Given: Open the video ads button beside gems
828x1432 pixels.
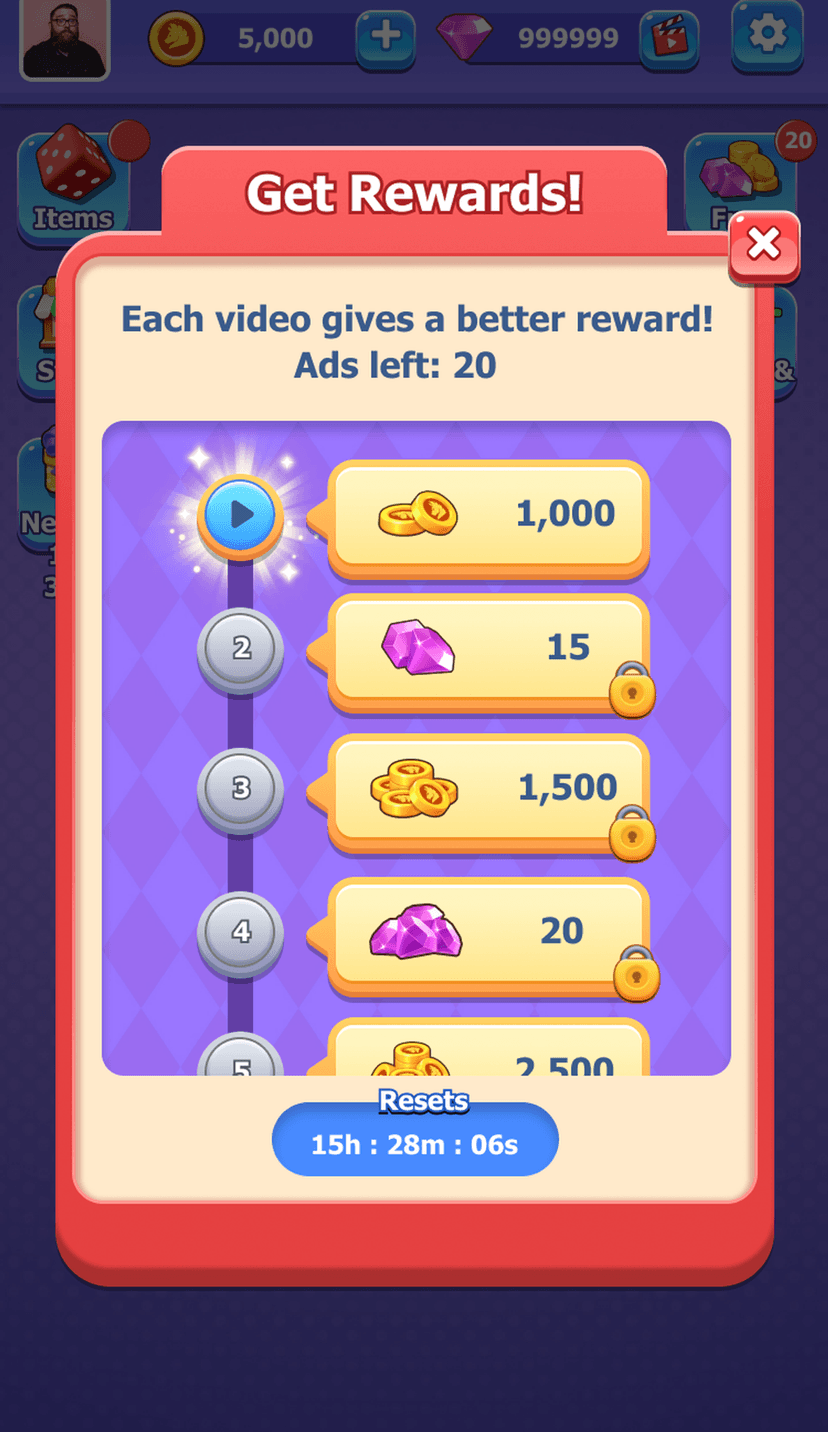Looking at the screenshot, I should click(668, 38).
